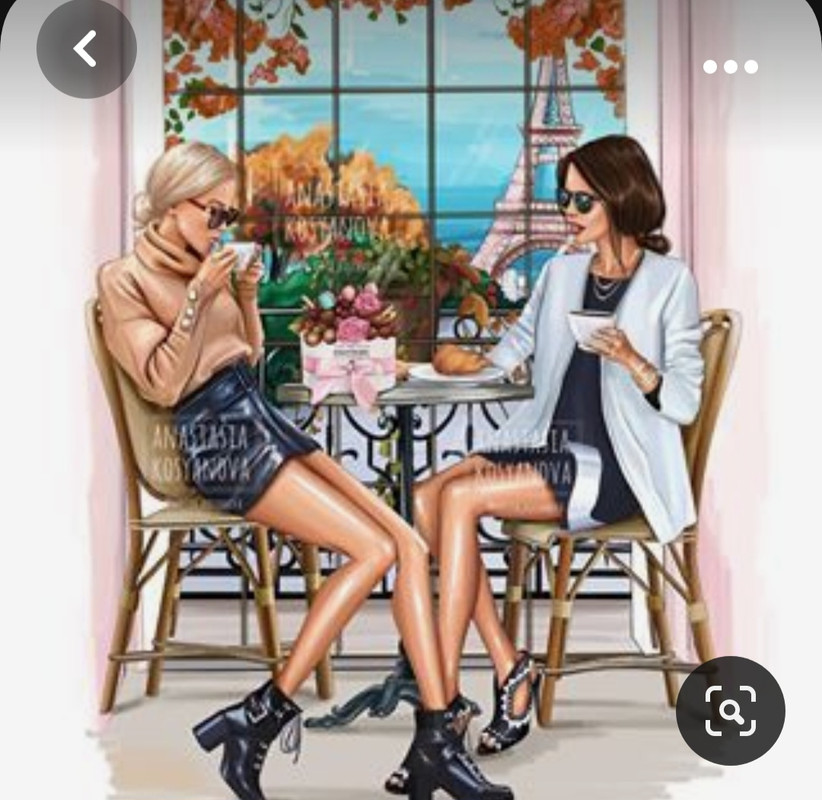Tap the visual search lens button
The width and height of the screenshot is (822, 800).
[730, 711]
